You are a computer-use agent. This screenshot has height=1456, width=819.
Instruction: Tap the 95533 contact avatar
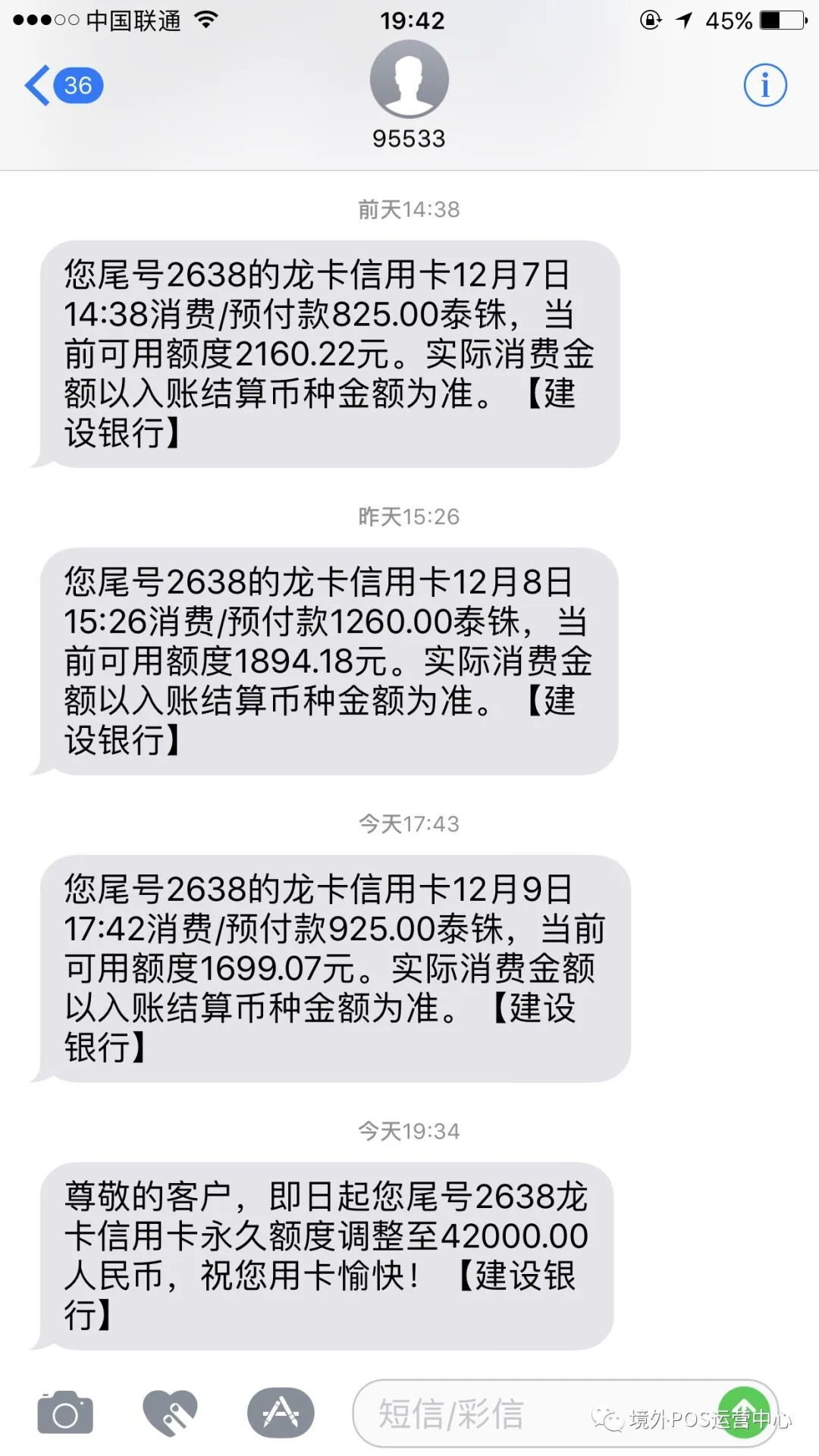409,79
